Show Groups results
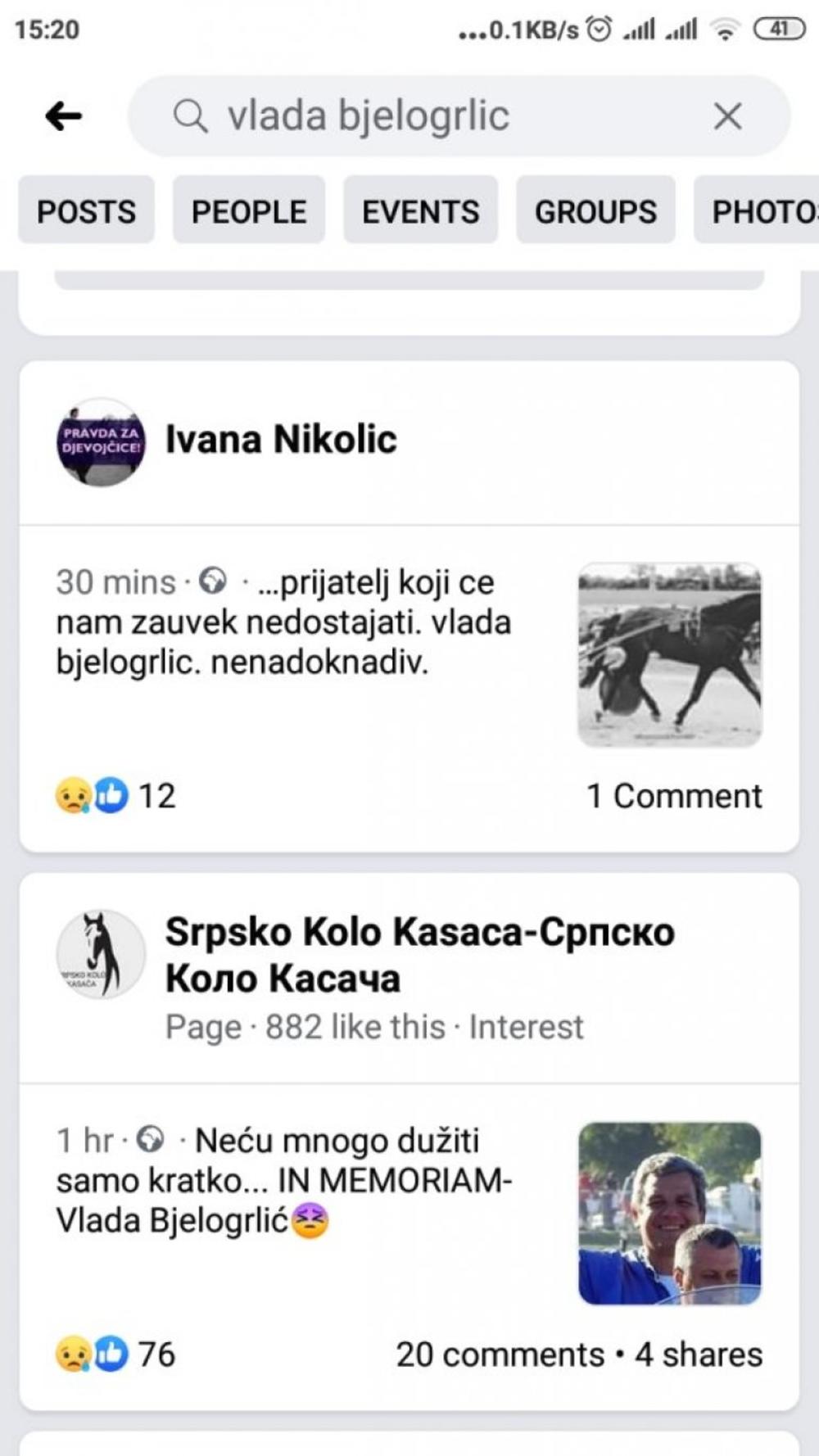Viewport: 819px width, 1456px height. click(595, 211)
